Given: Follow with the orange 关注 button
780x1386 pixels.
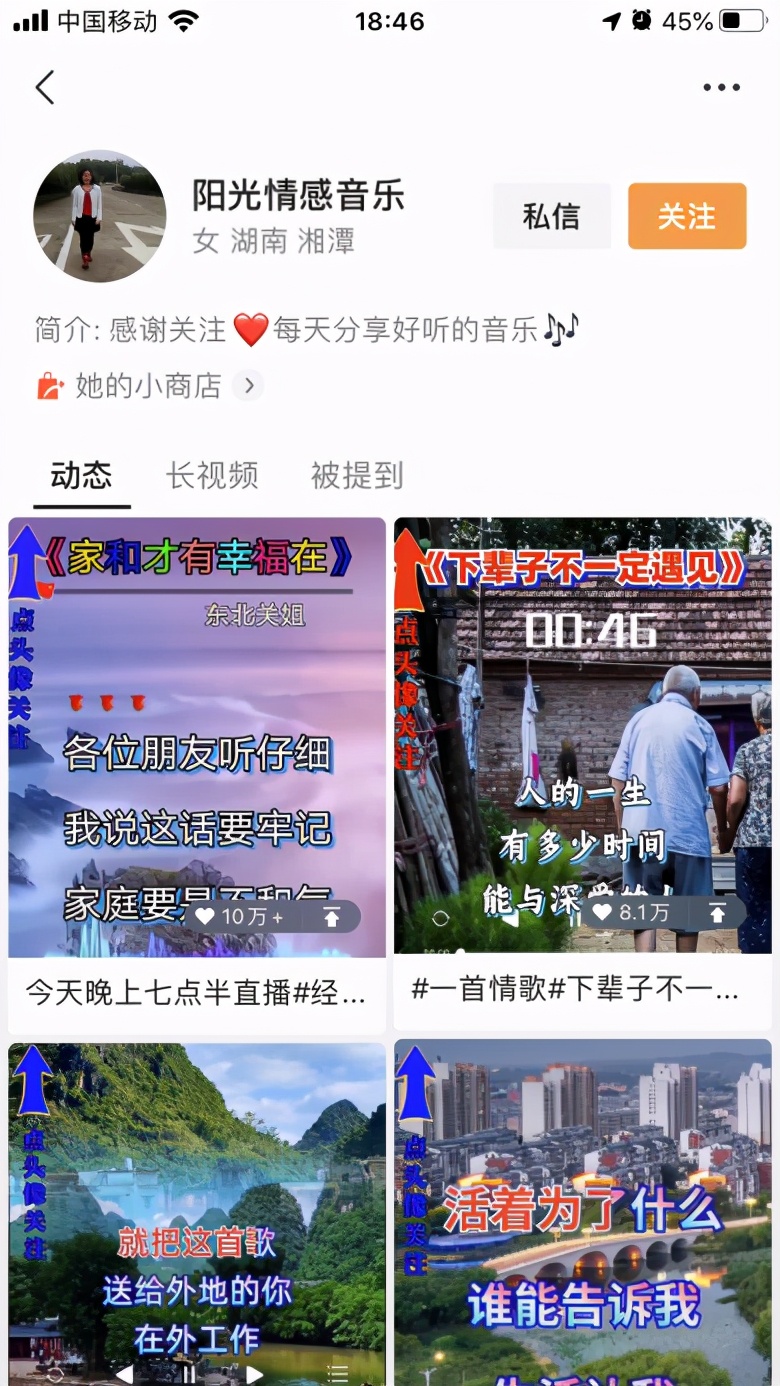Looking at the screenshot, I should (687, 216).
